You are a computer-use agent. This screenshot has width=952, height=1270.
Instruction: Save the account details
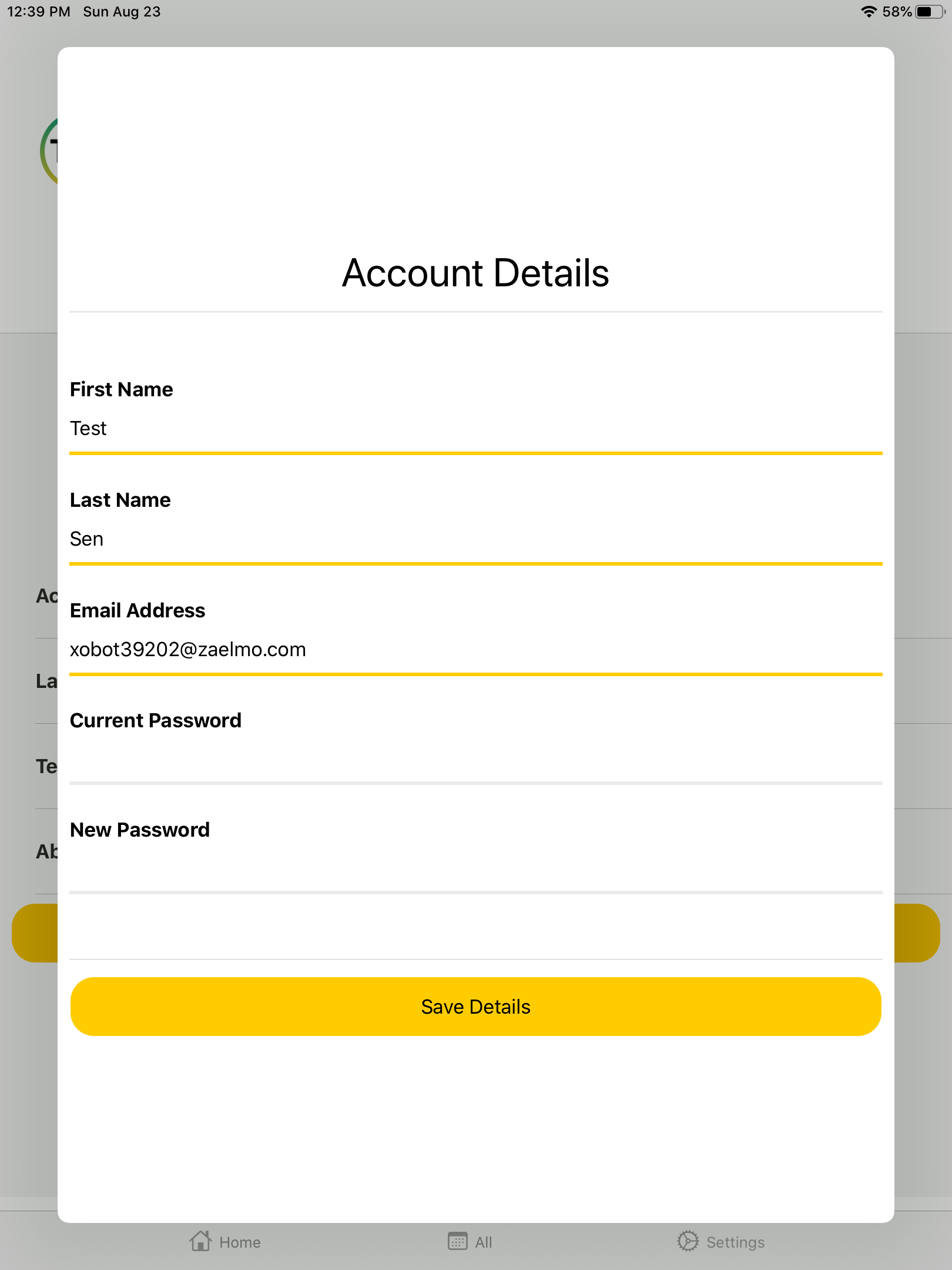click(475, 1007)
